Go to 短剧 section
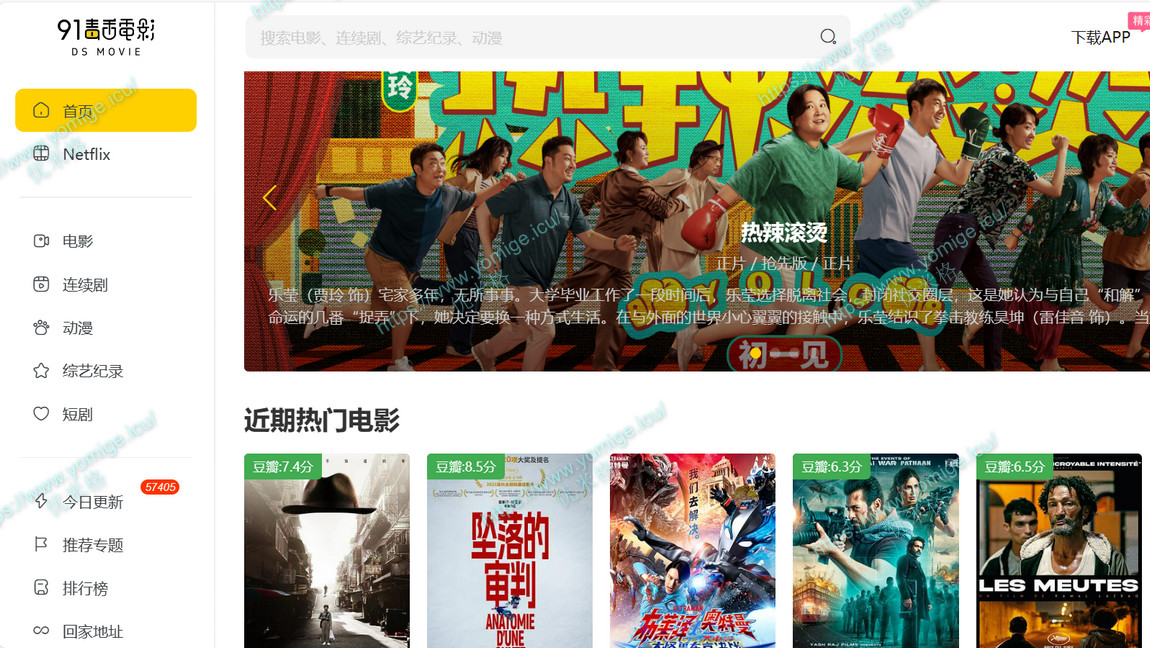 tap(78, 414)
